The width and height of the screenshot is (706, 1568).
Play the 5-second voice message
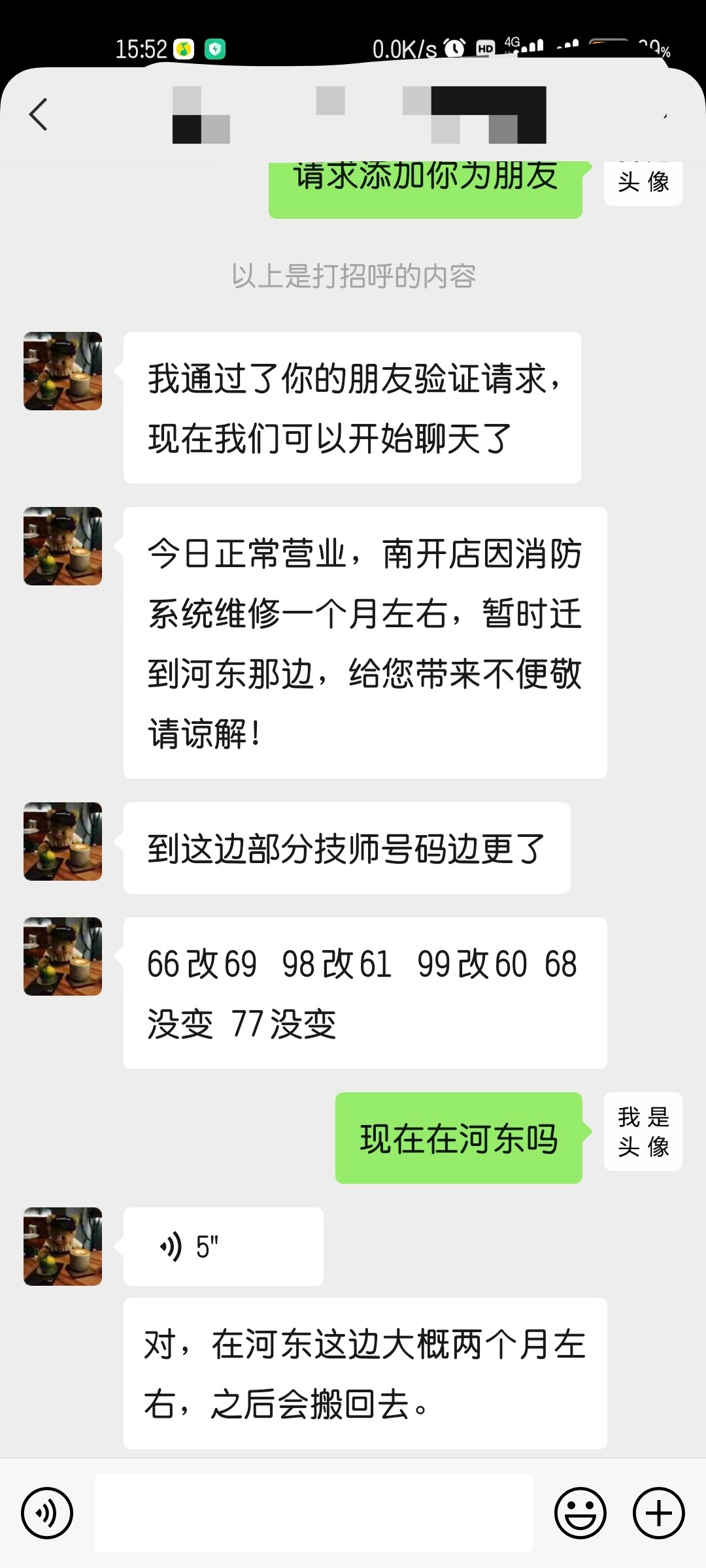pyautogui.click(x=222, y=1245)
